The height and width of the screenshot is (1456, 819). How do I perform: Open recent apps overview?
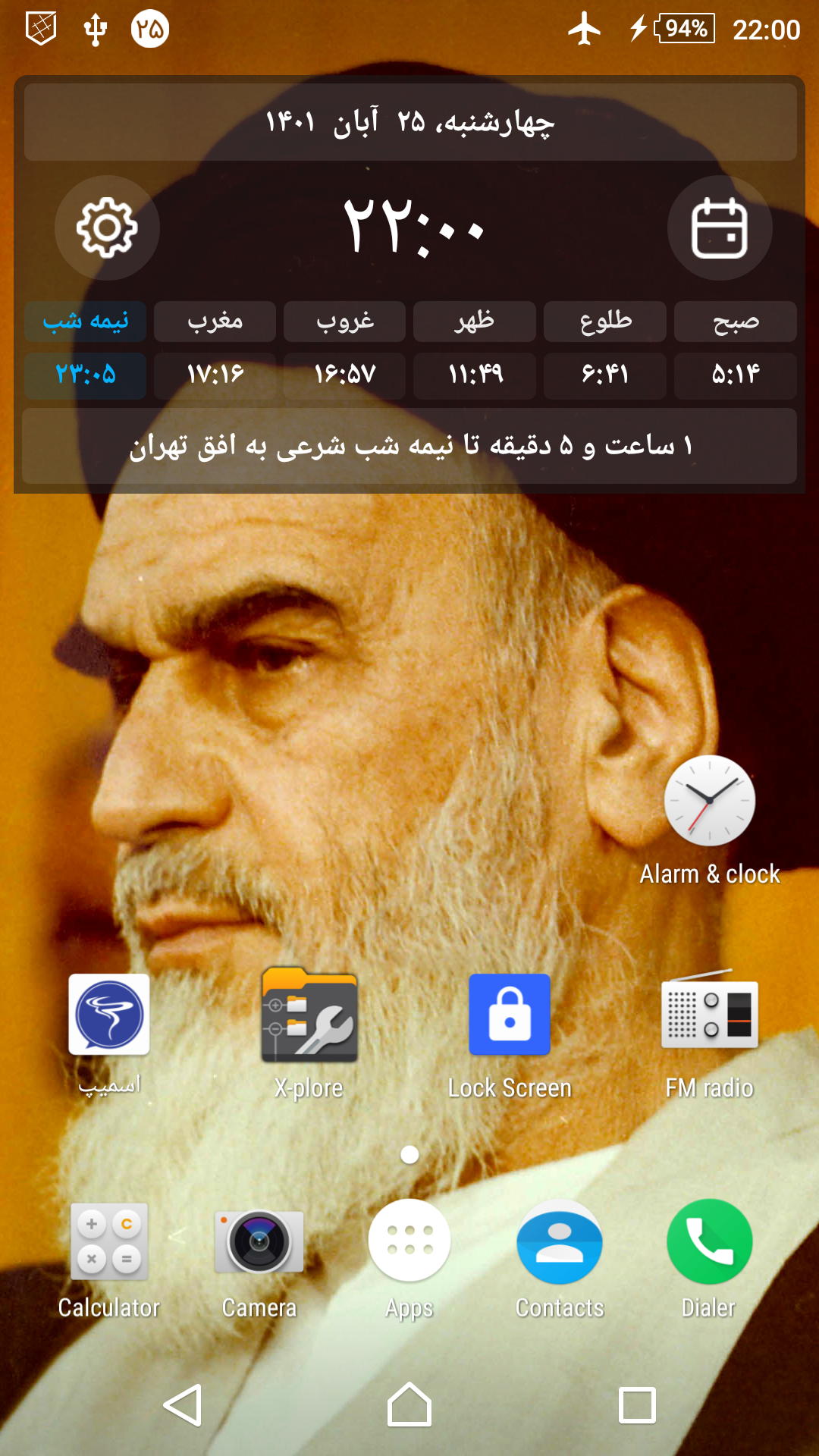[x=637, y=1404]
